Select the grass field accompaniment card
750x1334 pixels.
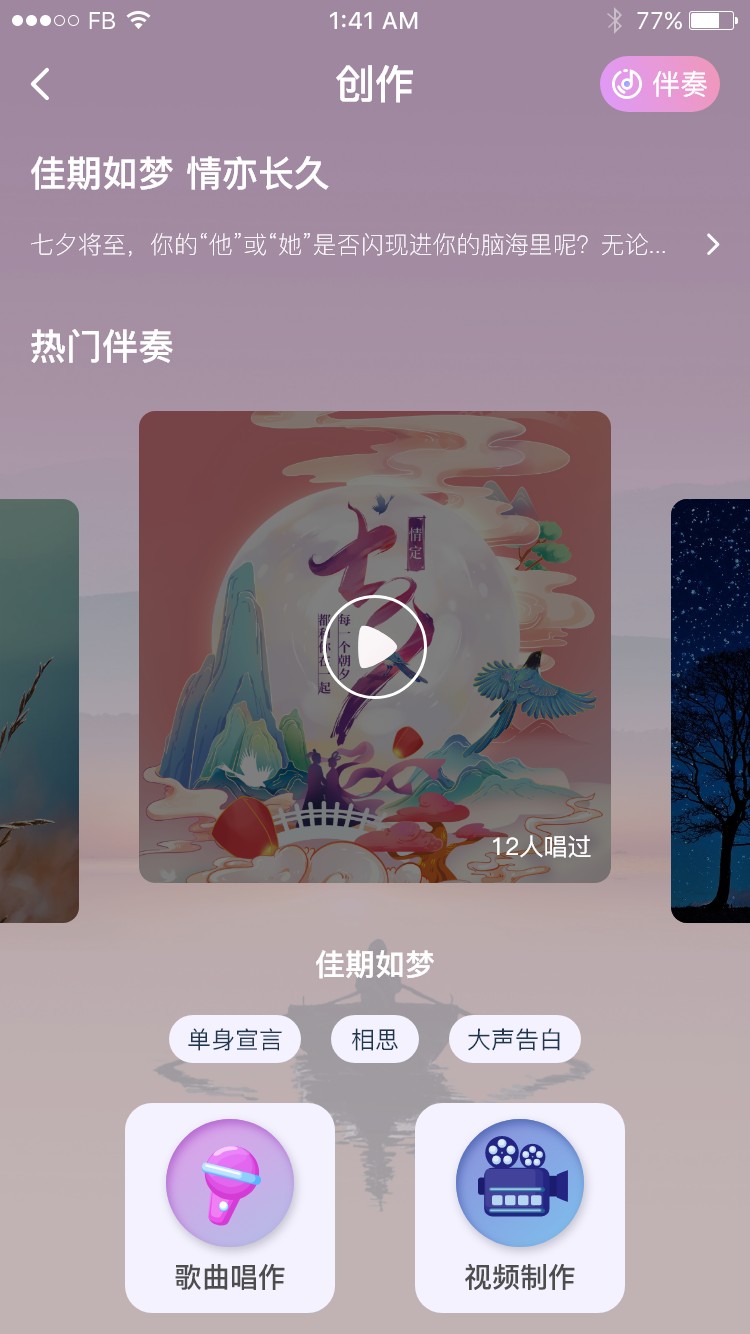pos(38,710)
